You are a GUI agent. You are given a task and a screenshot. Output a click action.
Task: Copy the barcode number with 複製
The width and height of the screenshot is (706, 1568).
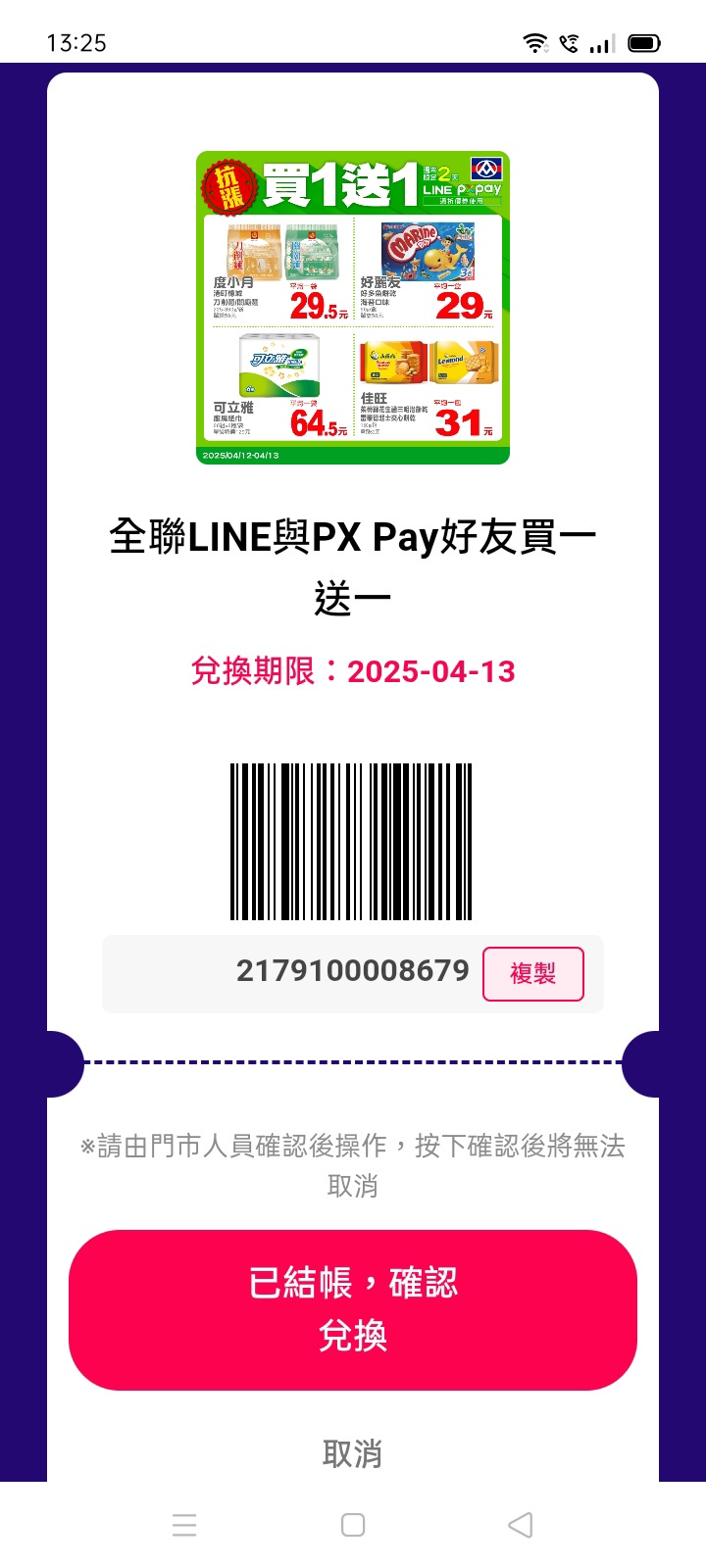532,973
